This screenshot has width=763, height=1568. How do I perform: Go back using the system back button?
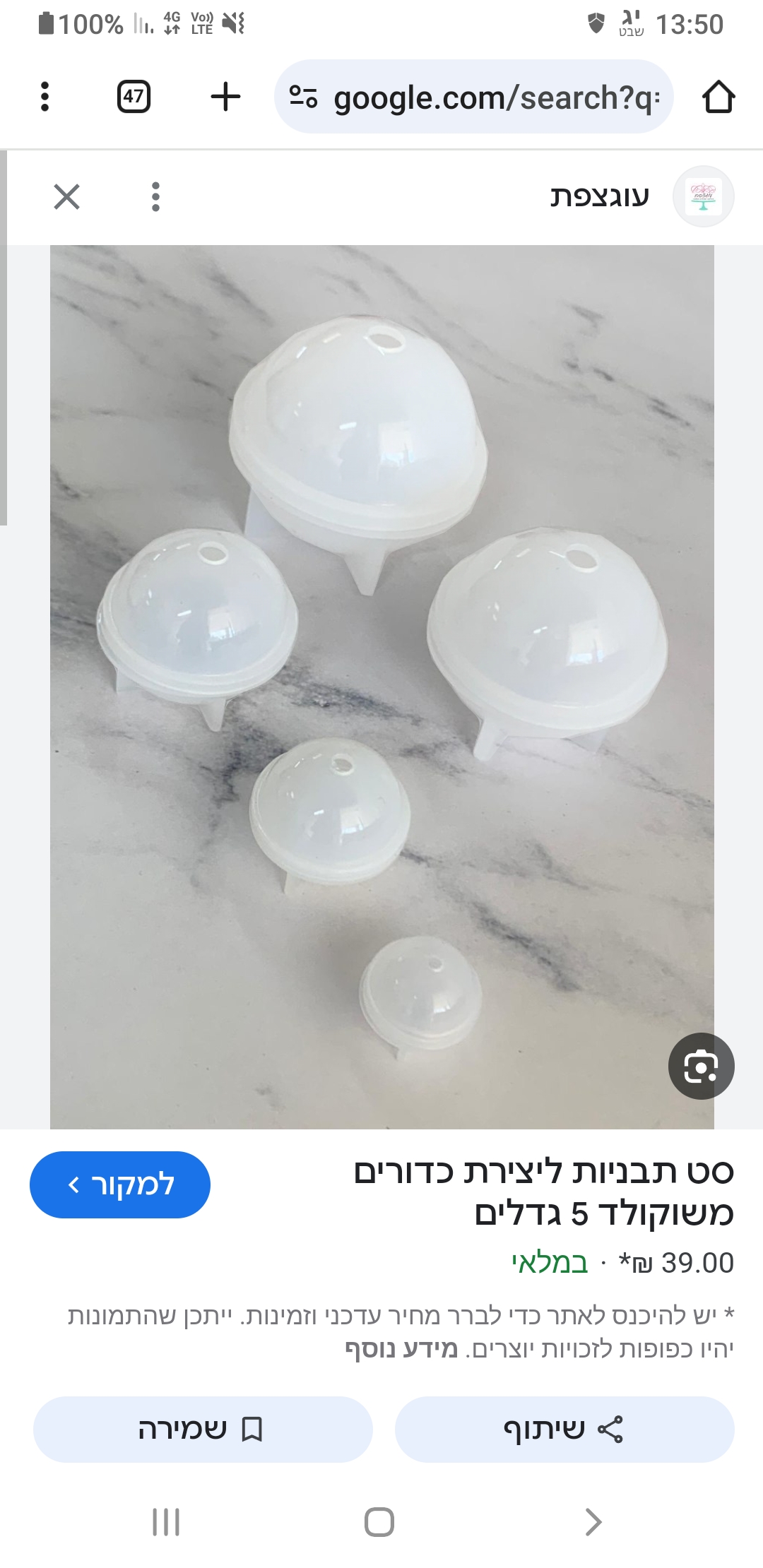tap(593, 1521)
